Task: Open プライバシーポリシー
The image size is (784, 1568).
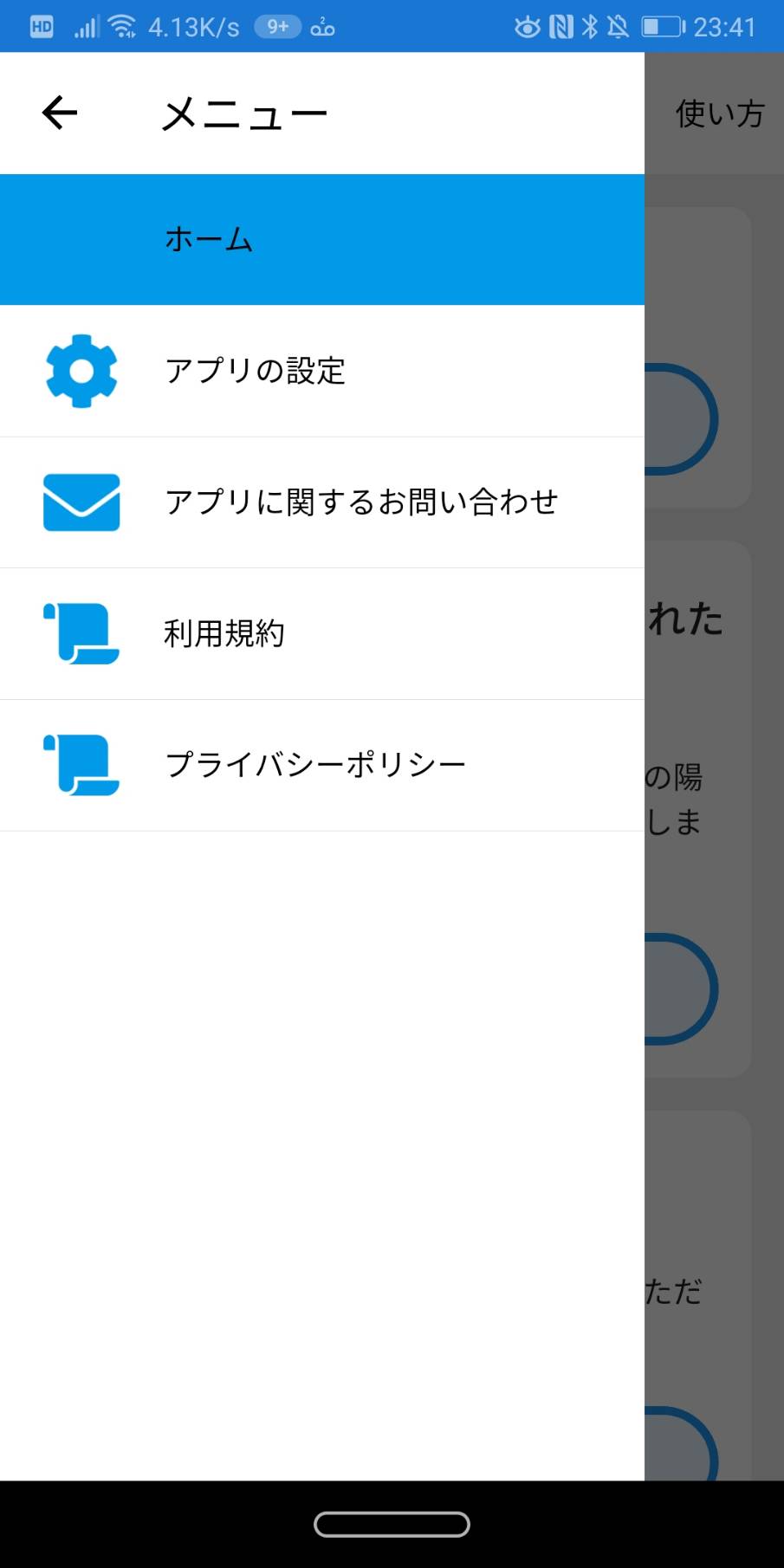Action: [321, 765]
